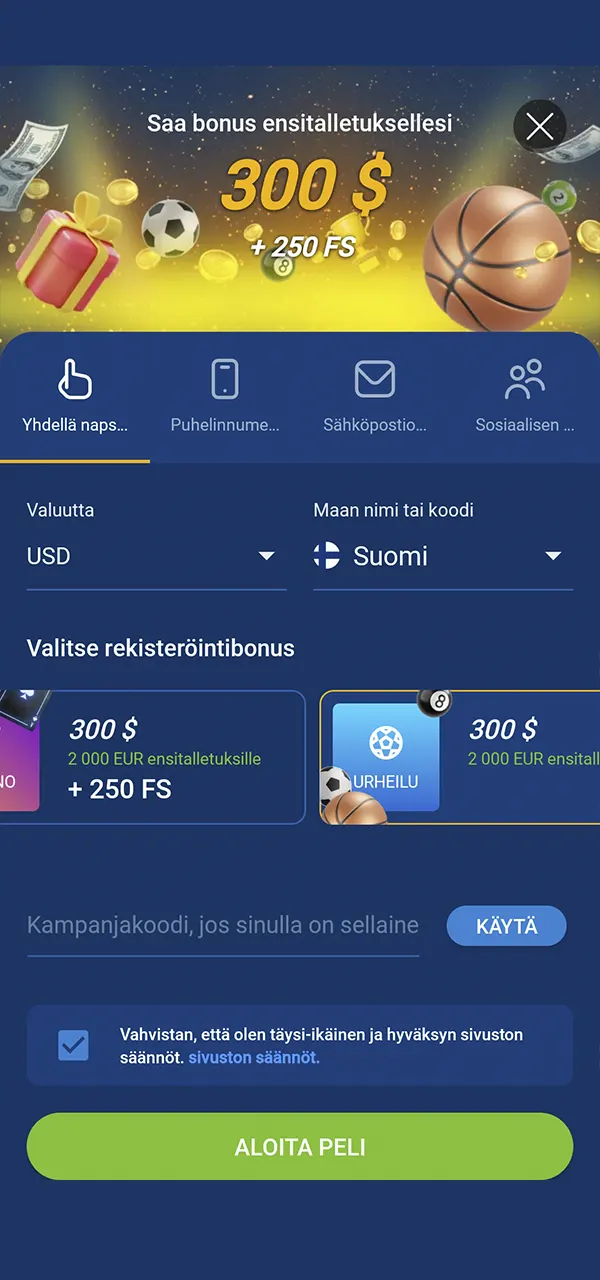Tap the KÄYTÄ promo code button

[x=506, y=926]
